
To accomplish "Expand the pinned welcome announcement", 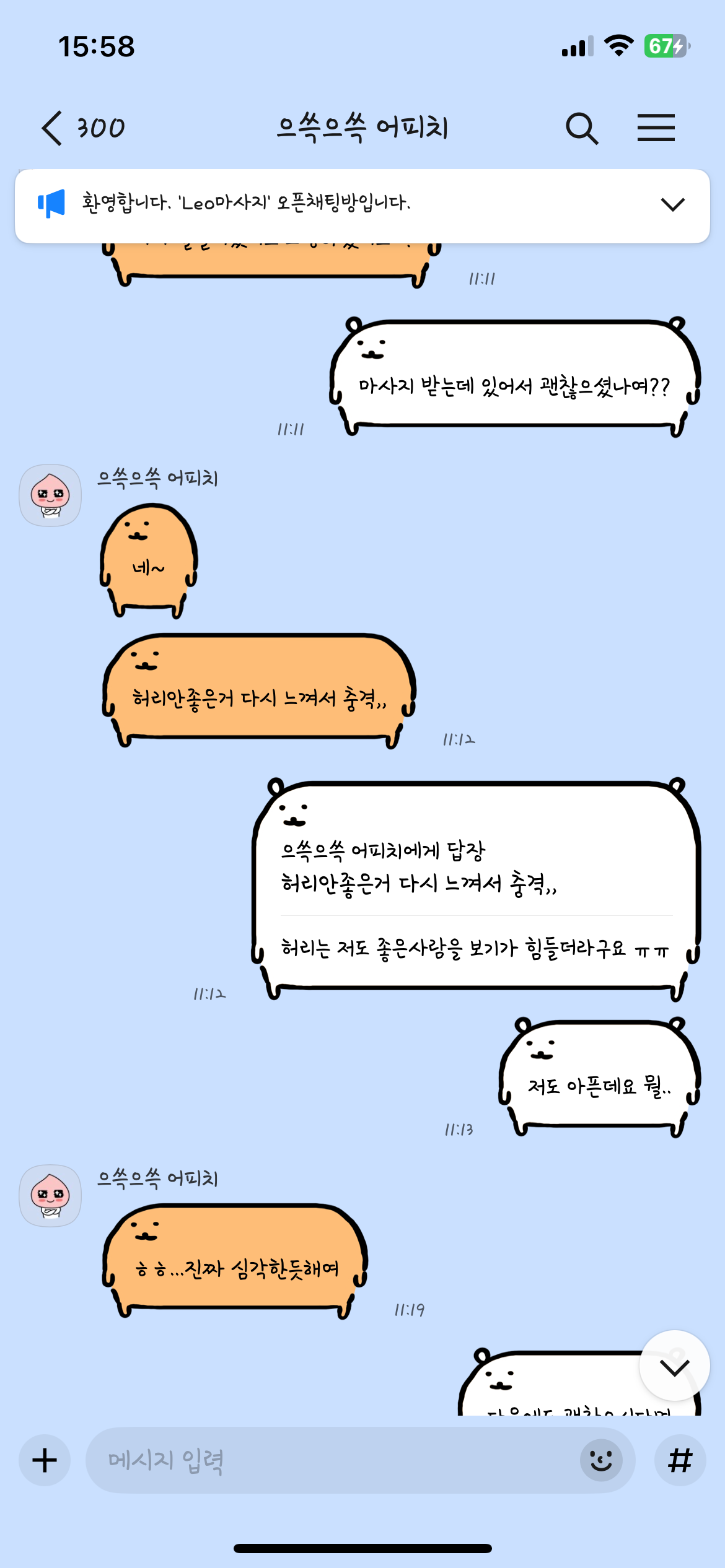I will 672,204.
